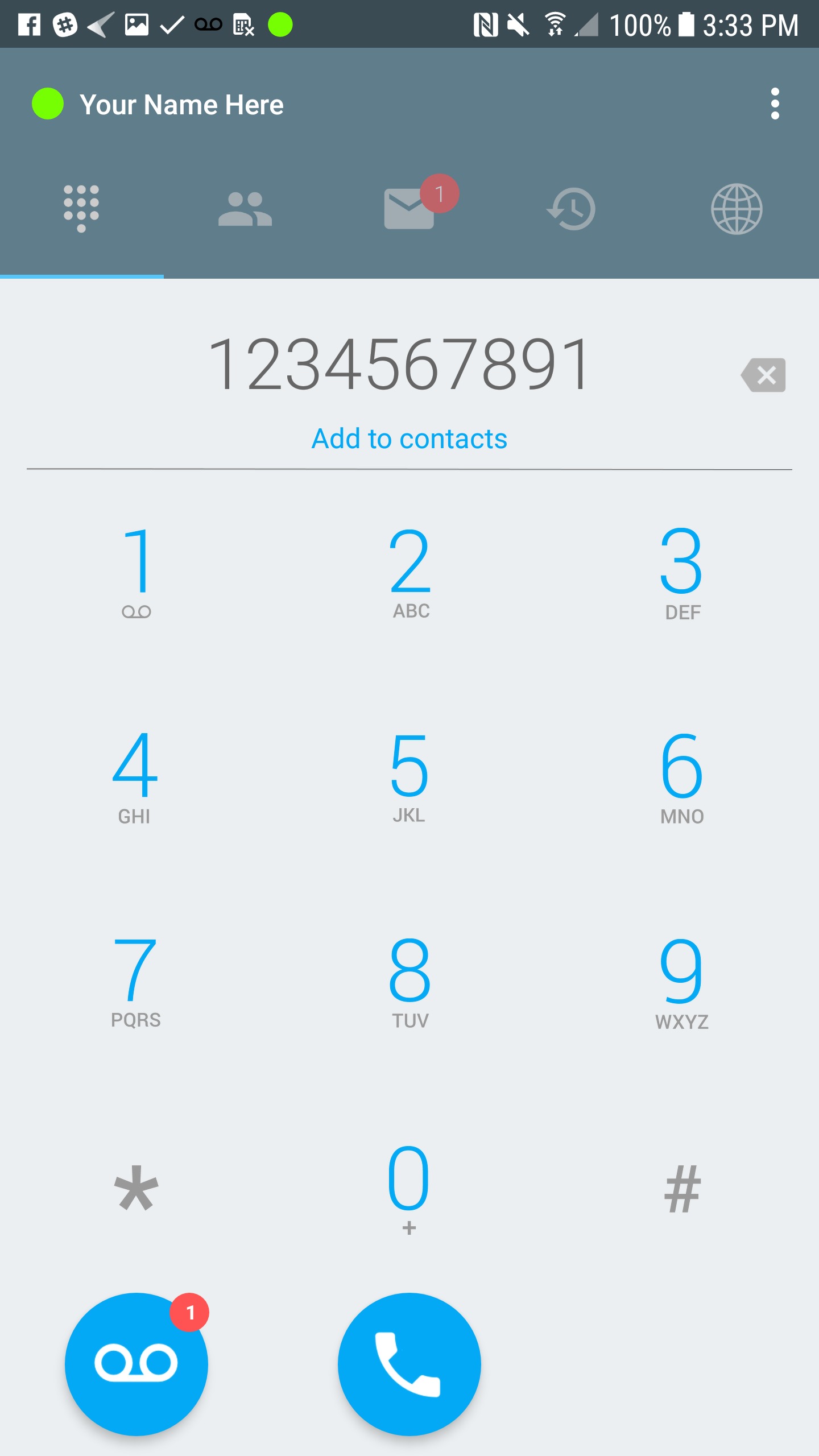Image resolution: width=819 pixels, height=1456 pixels.
Task: Dial digit 1 on keypad
Action: click(x=136, y=572)
